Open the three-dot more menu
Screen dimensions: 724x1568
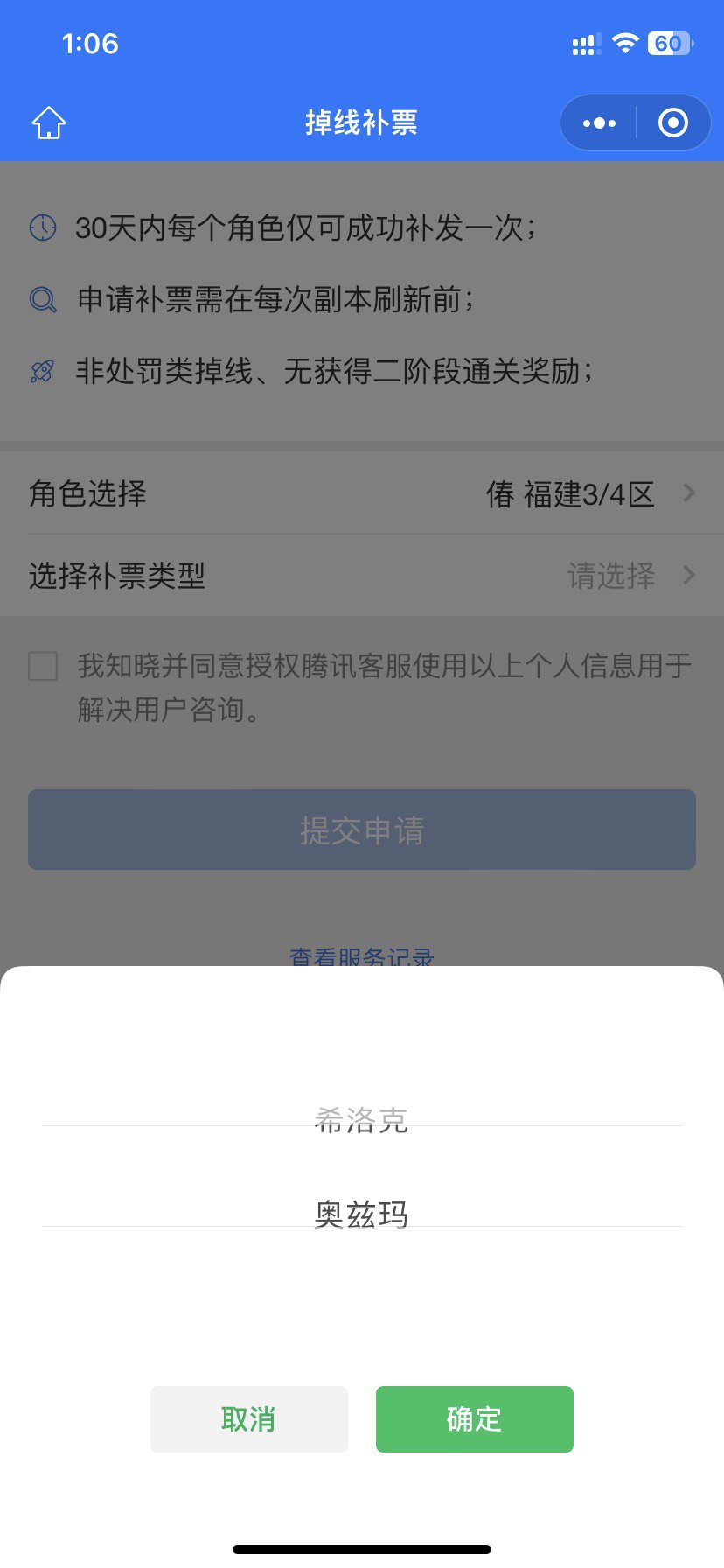click(x=599, y=122)
